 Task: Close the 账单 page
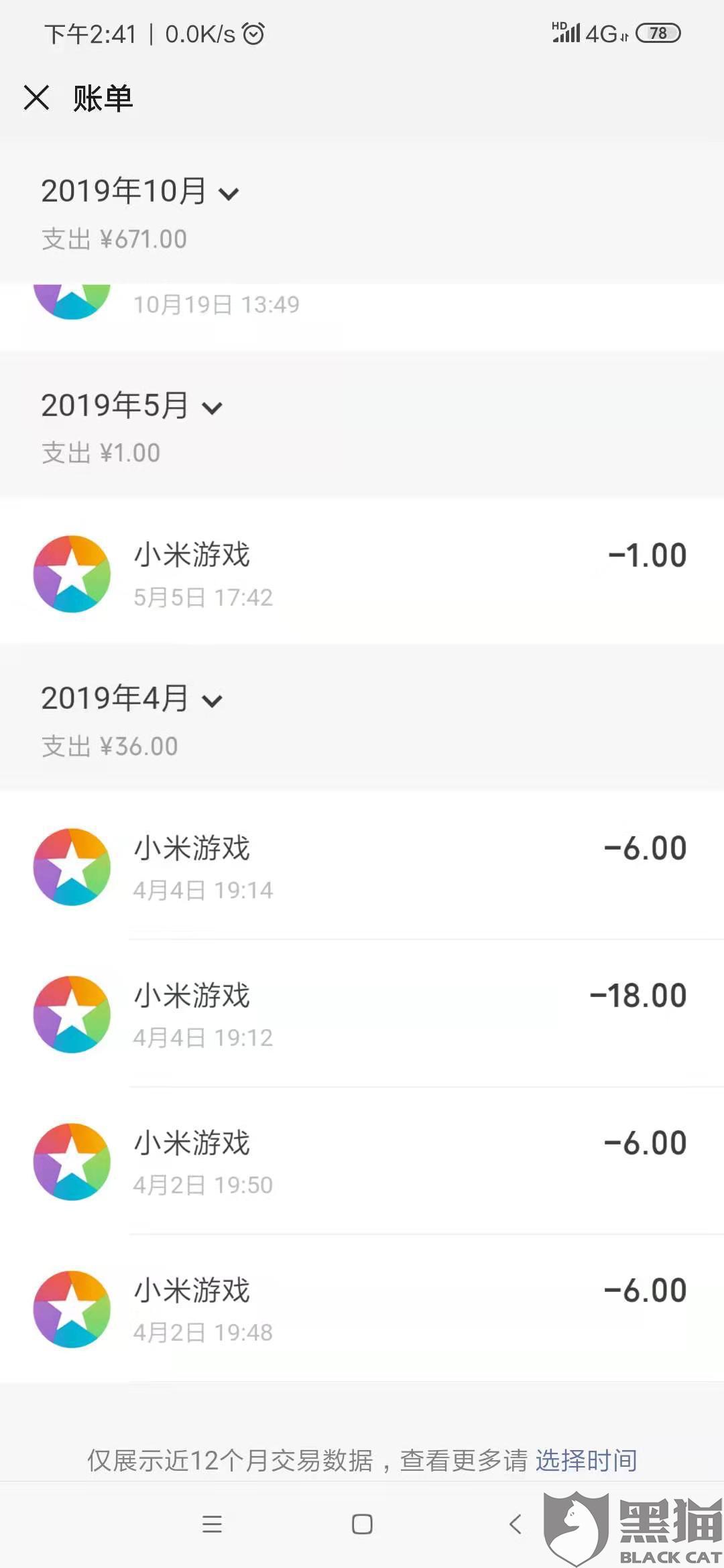(36, 98)
